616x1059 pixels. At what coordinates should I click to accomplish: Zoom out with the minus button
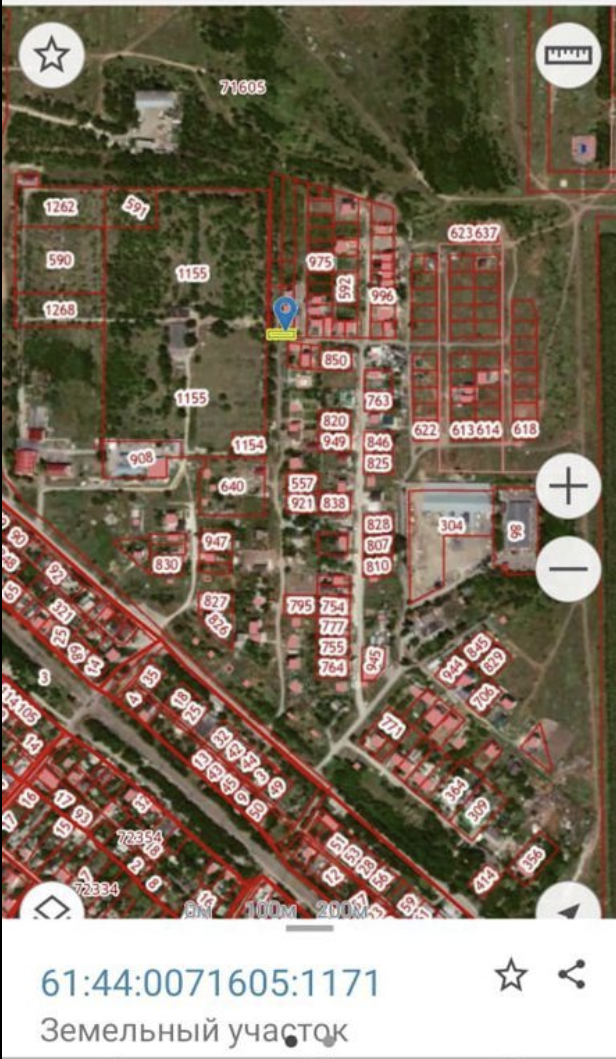click(x=568, y=568)
